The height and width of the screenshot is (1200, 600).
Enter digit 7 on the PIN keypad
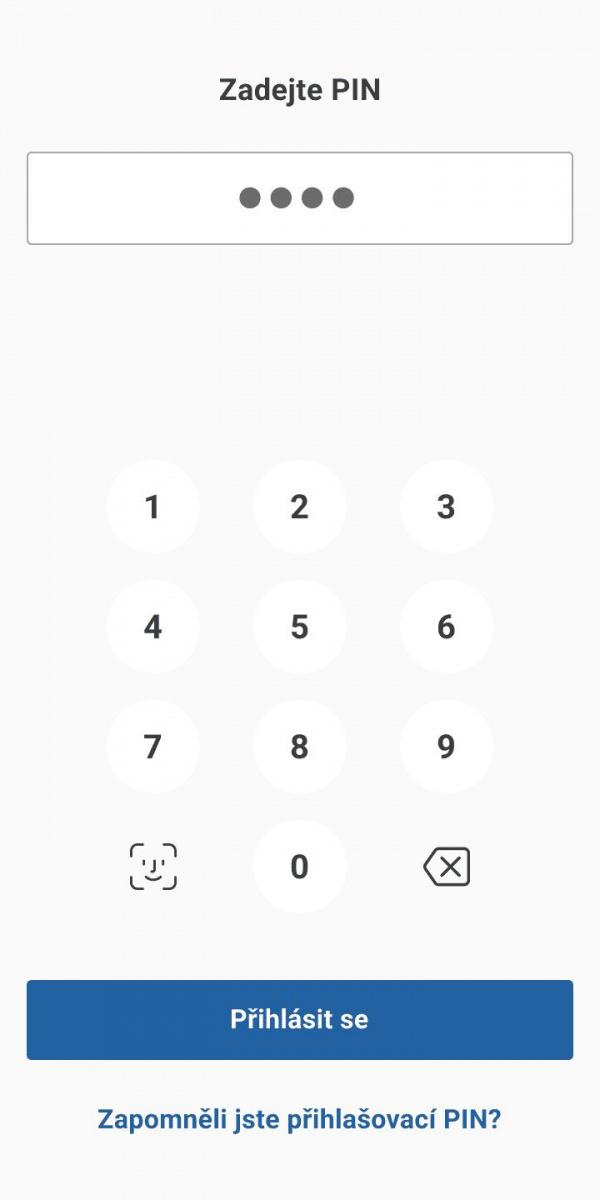[153, 747]
